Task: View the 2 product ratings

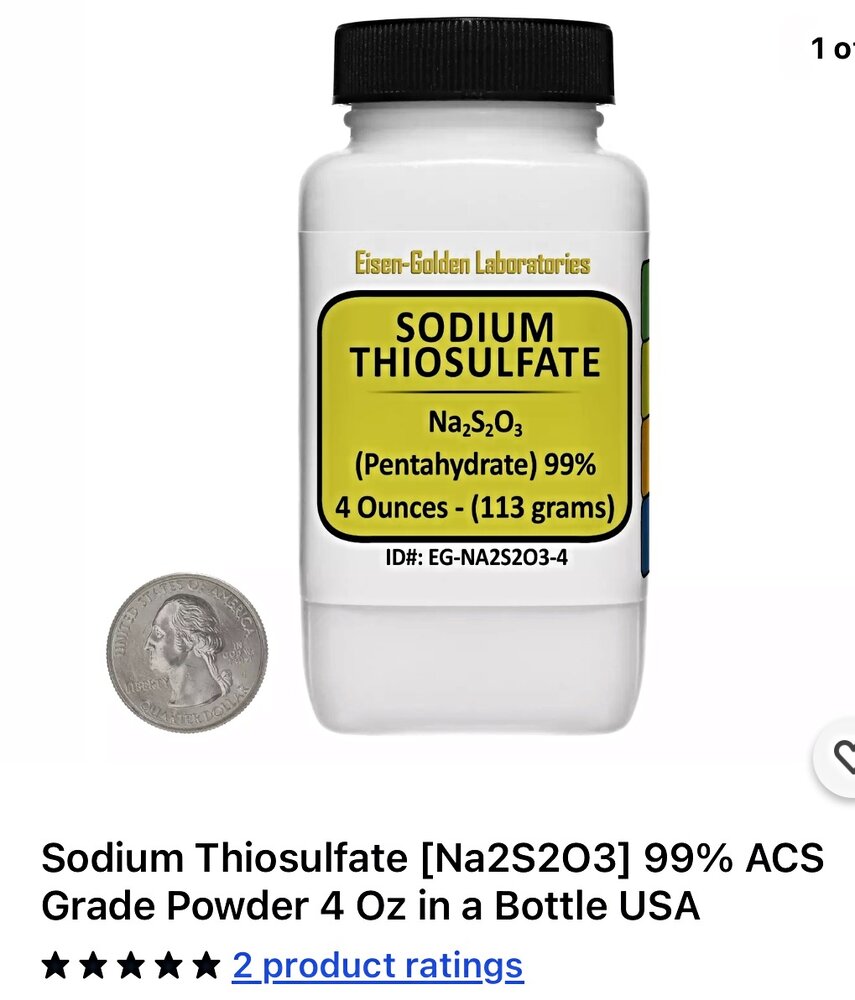Action: coord(377,966)
